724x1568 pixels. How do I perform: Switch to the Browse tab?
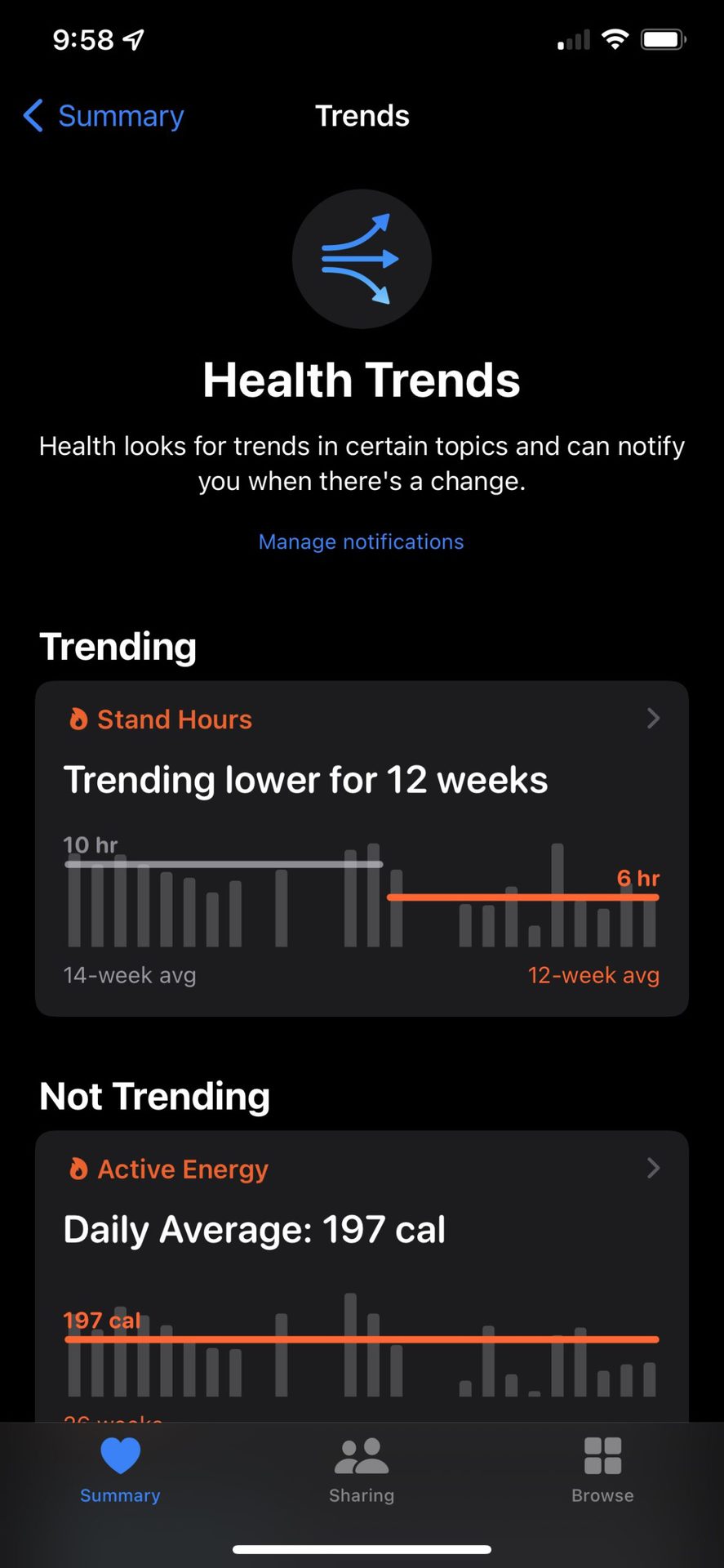(602, 1472)
